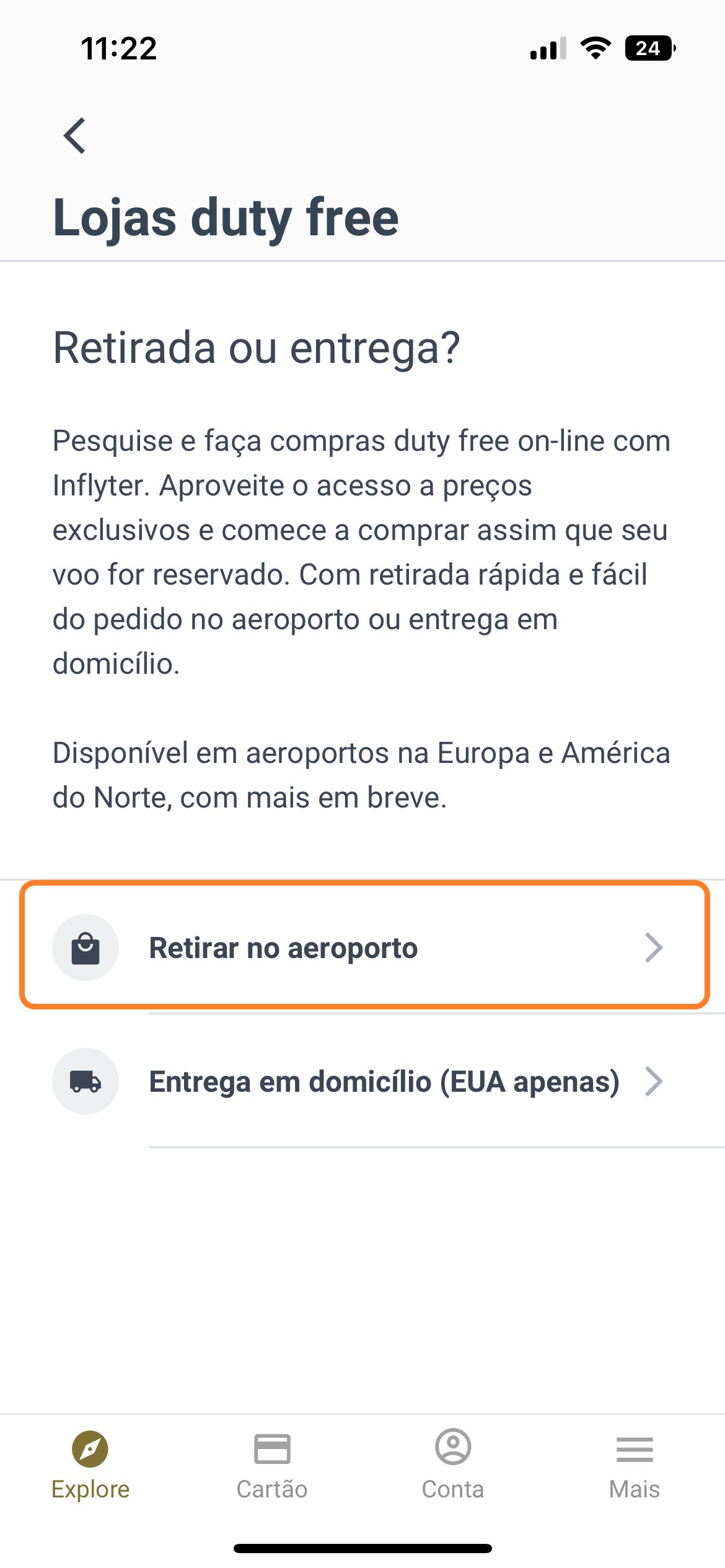725x1568 pixels.
Task: Switch to the Conta tab
Action: (453, 1465)
